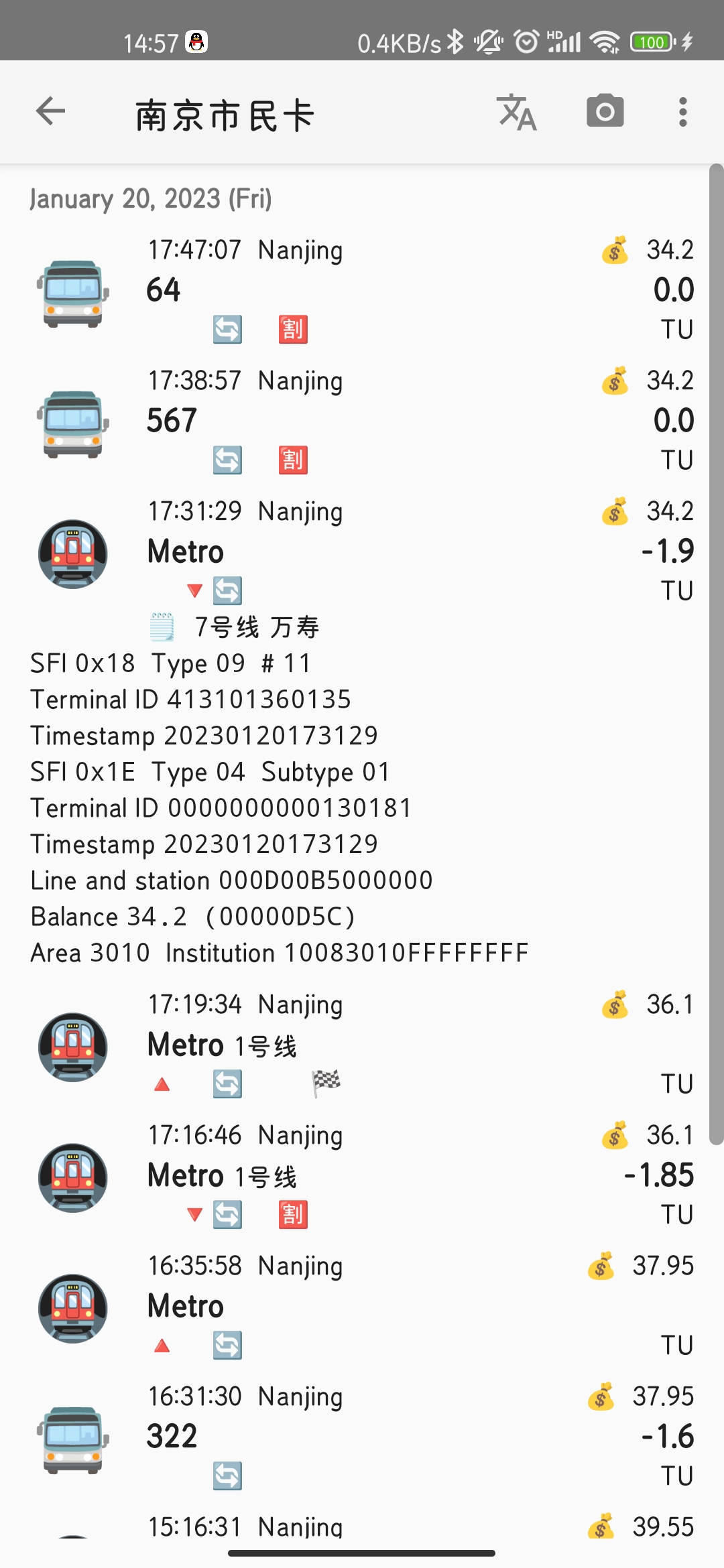Expand the 16:35:58 Metro record

point(362,1307)
